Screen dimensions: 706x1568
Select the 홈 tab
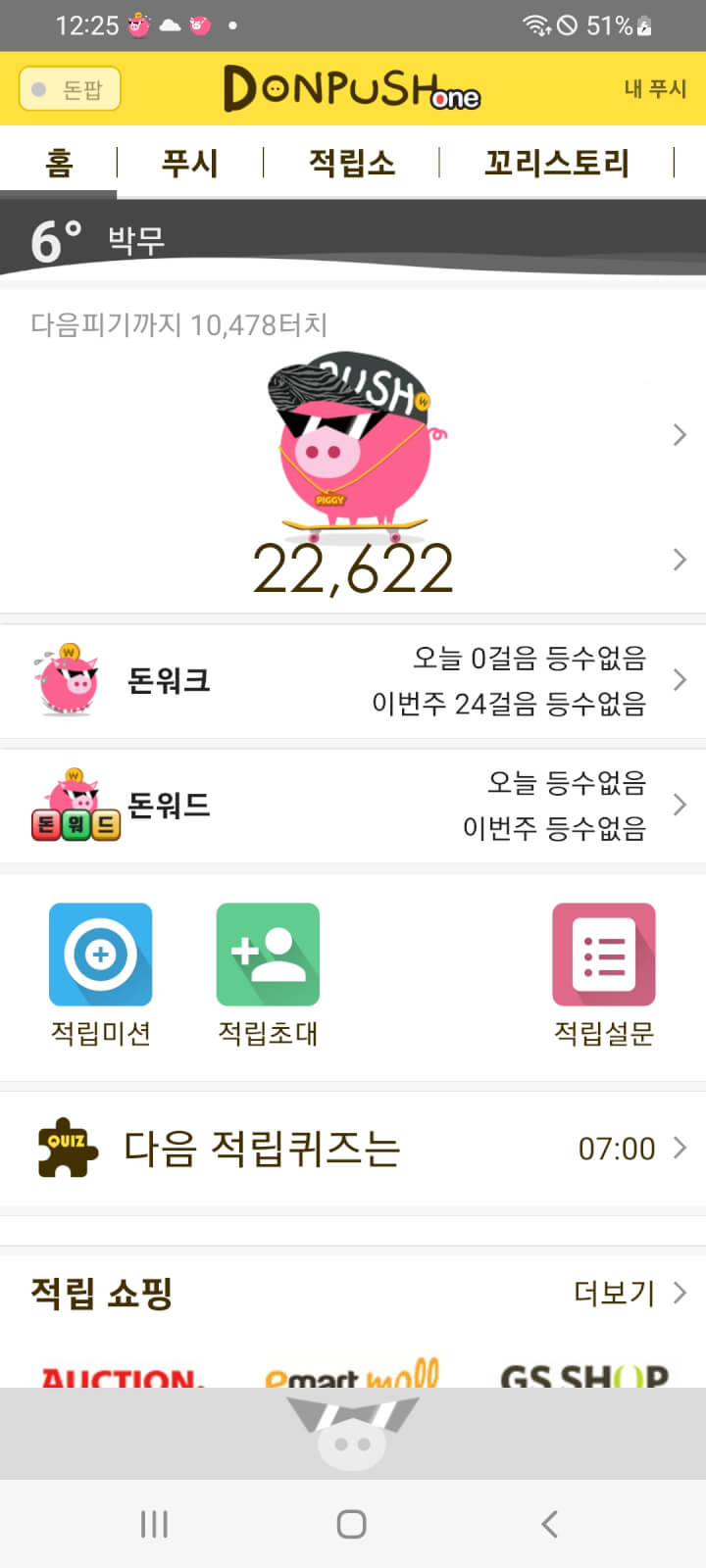(59, 163)
